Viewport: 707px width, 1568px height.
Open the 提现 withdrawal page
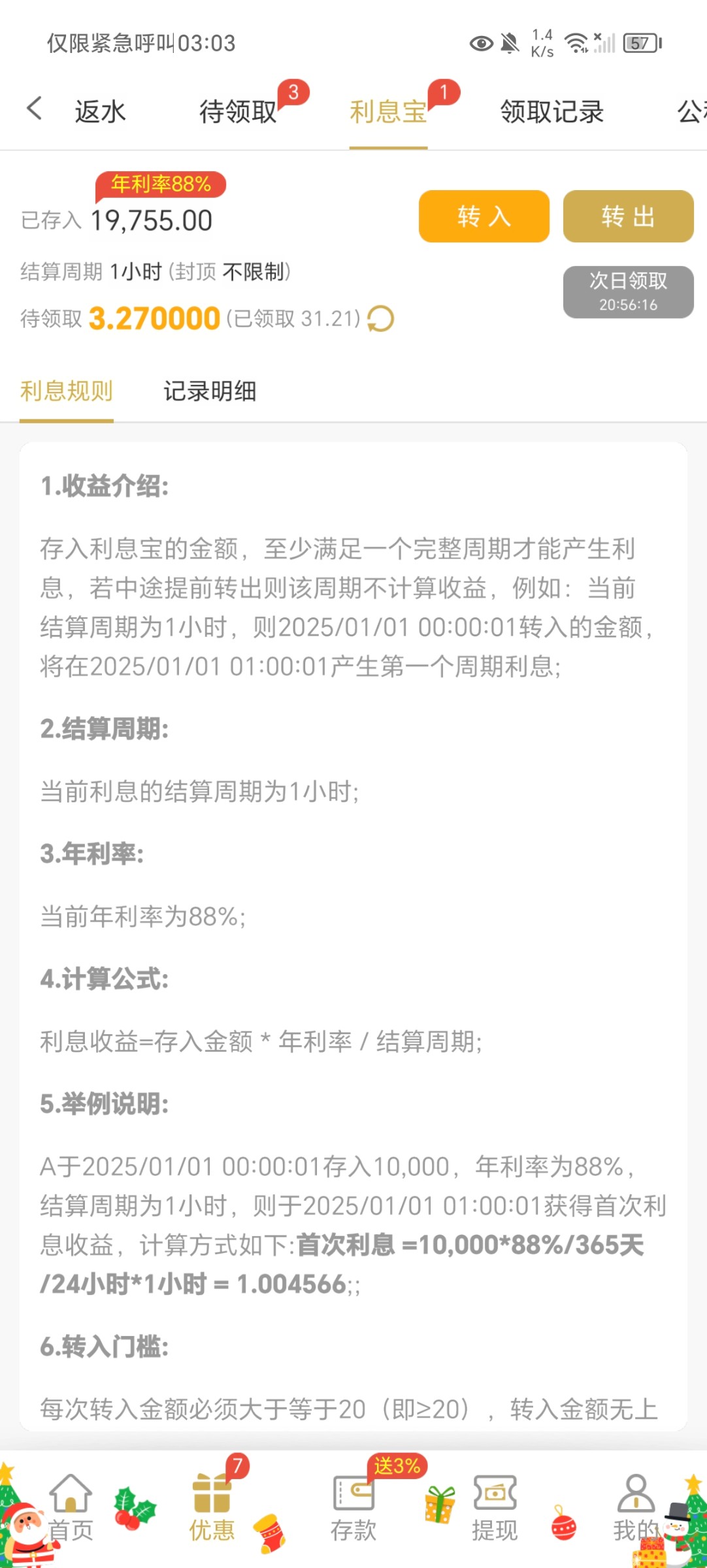coord(495,1508)
